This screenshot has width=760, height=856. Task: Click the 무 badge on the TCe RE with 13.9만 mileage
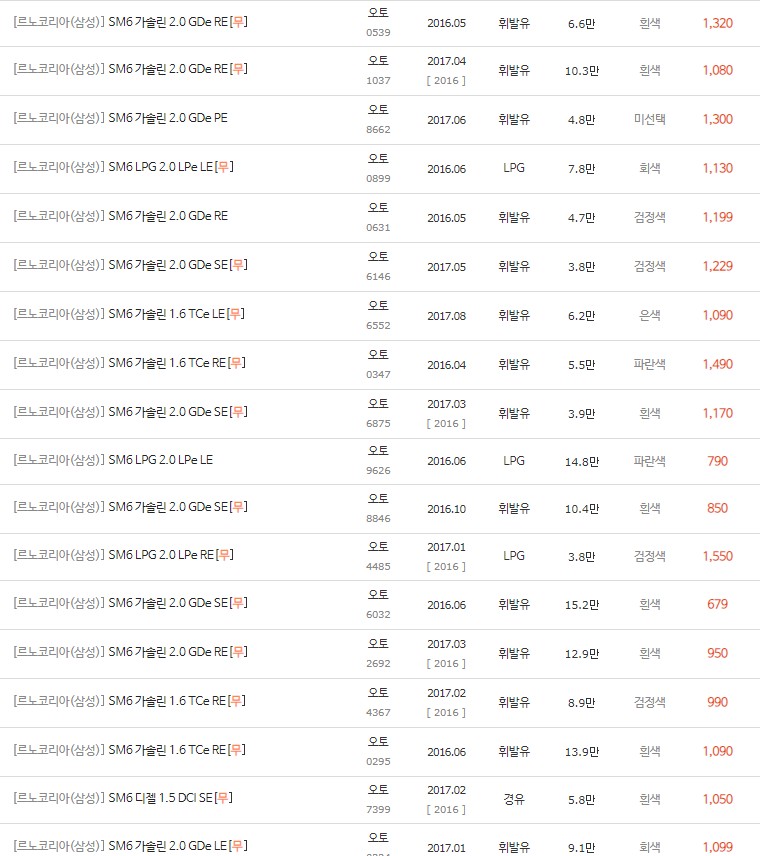tap(237, 750)
